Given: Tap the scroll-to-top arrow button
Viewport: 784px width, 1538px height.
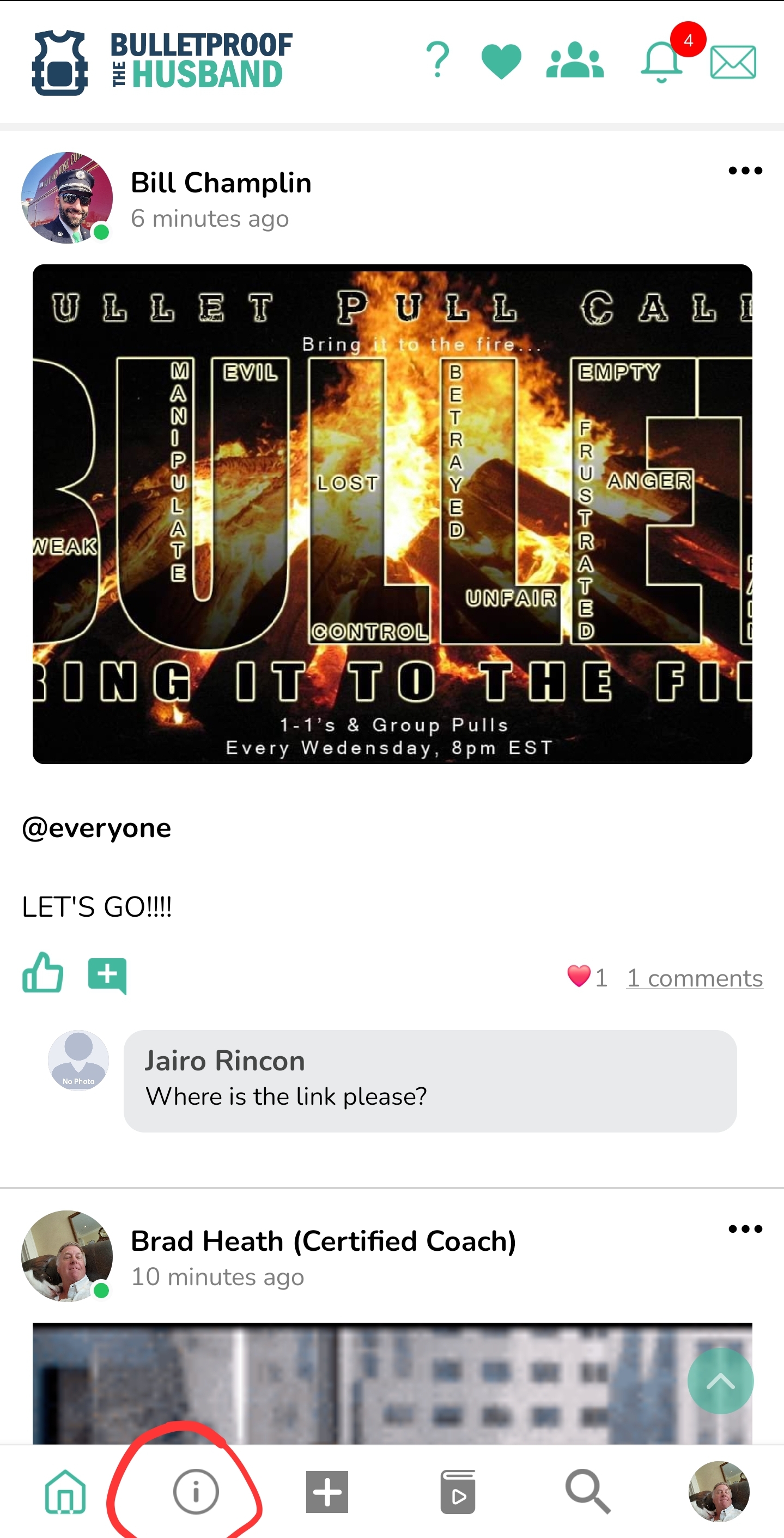Looking at the screenshot, I should click(x=720, y=1381).
